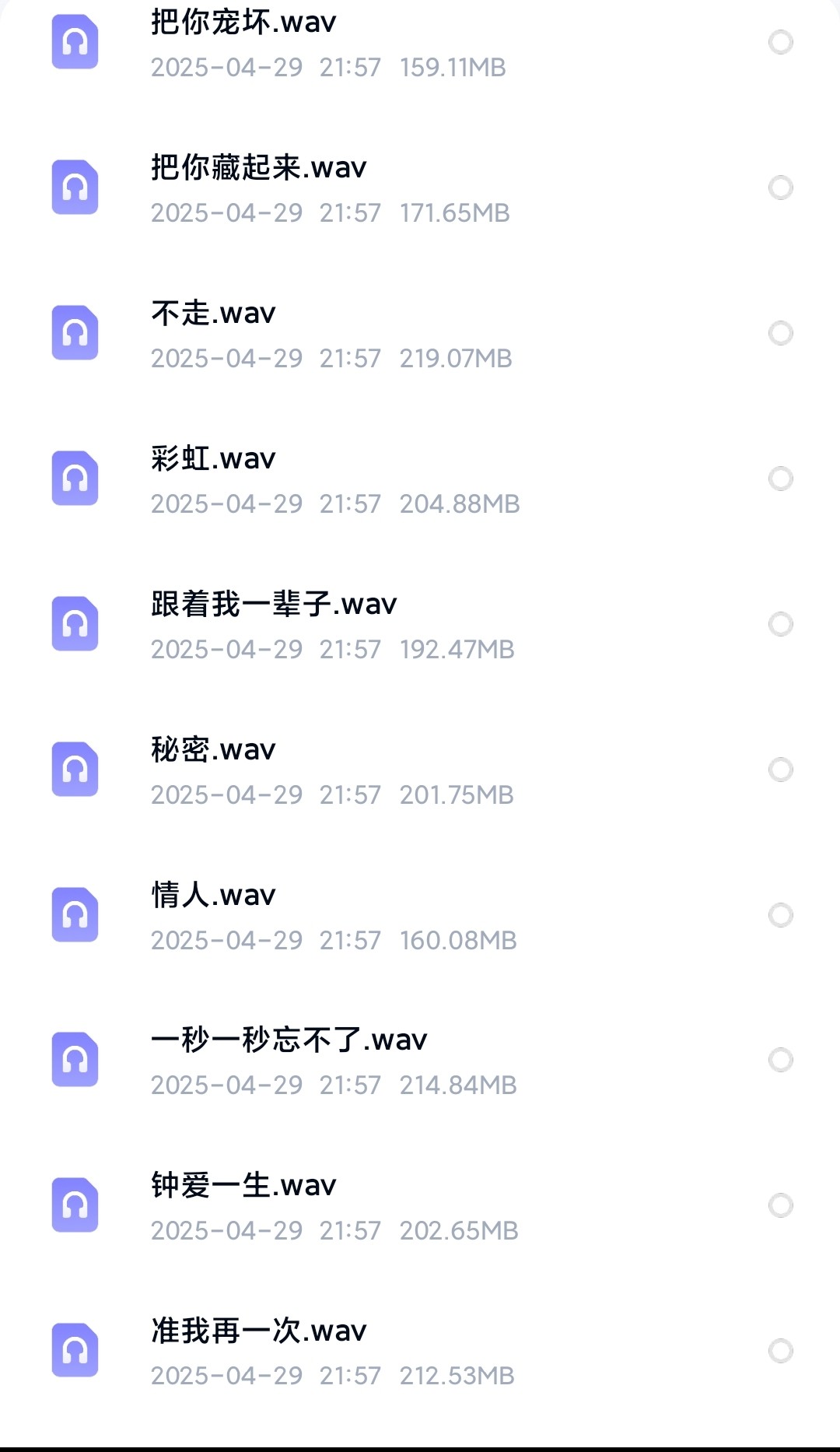Select 钟爱一生.wav by its circle
The height and width of the screenshot is (1452, 840).
[x=780, y=1205]
